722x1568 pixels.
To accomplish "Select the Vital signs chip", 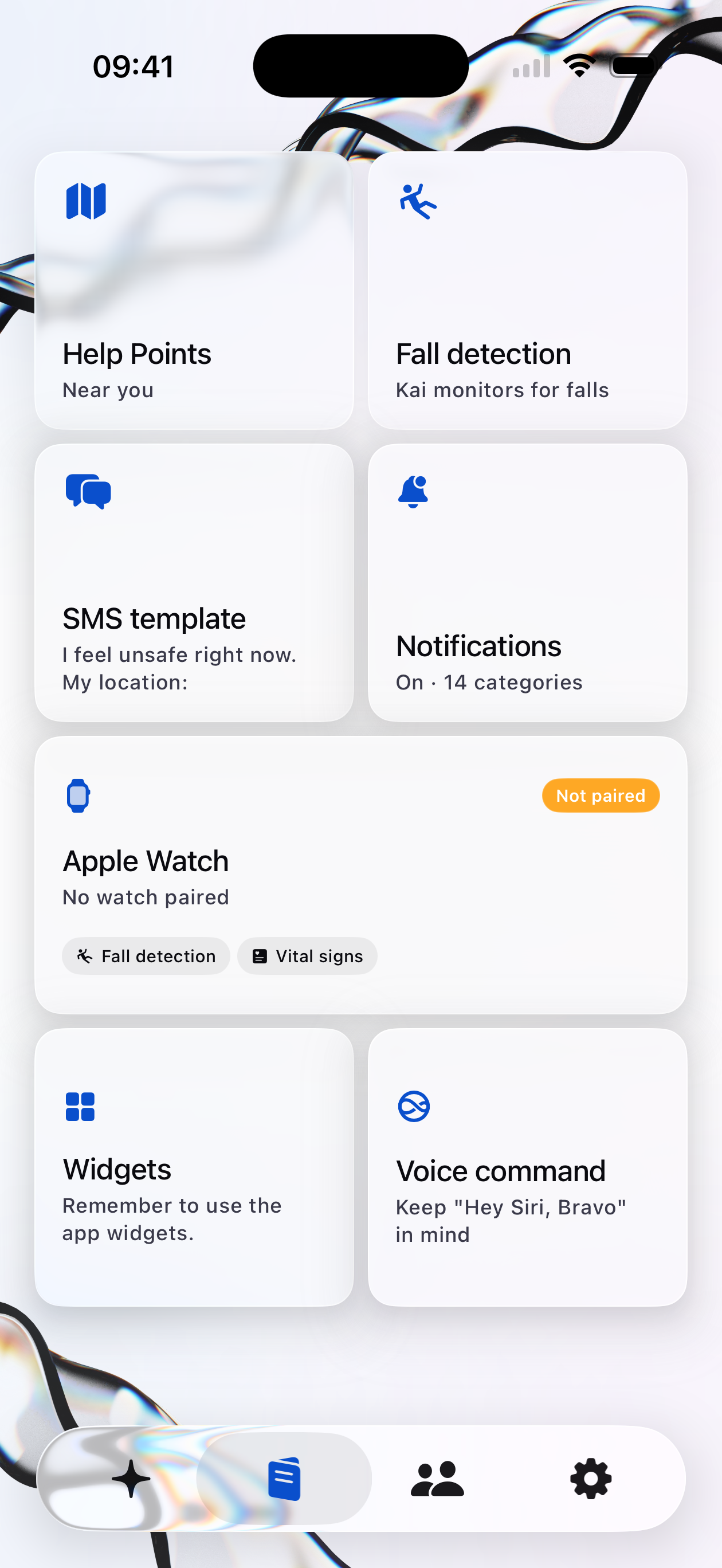I will click(x=308, y=957).
